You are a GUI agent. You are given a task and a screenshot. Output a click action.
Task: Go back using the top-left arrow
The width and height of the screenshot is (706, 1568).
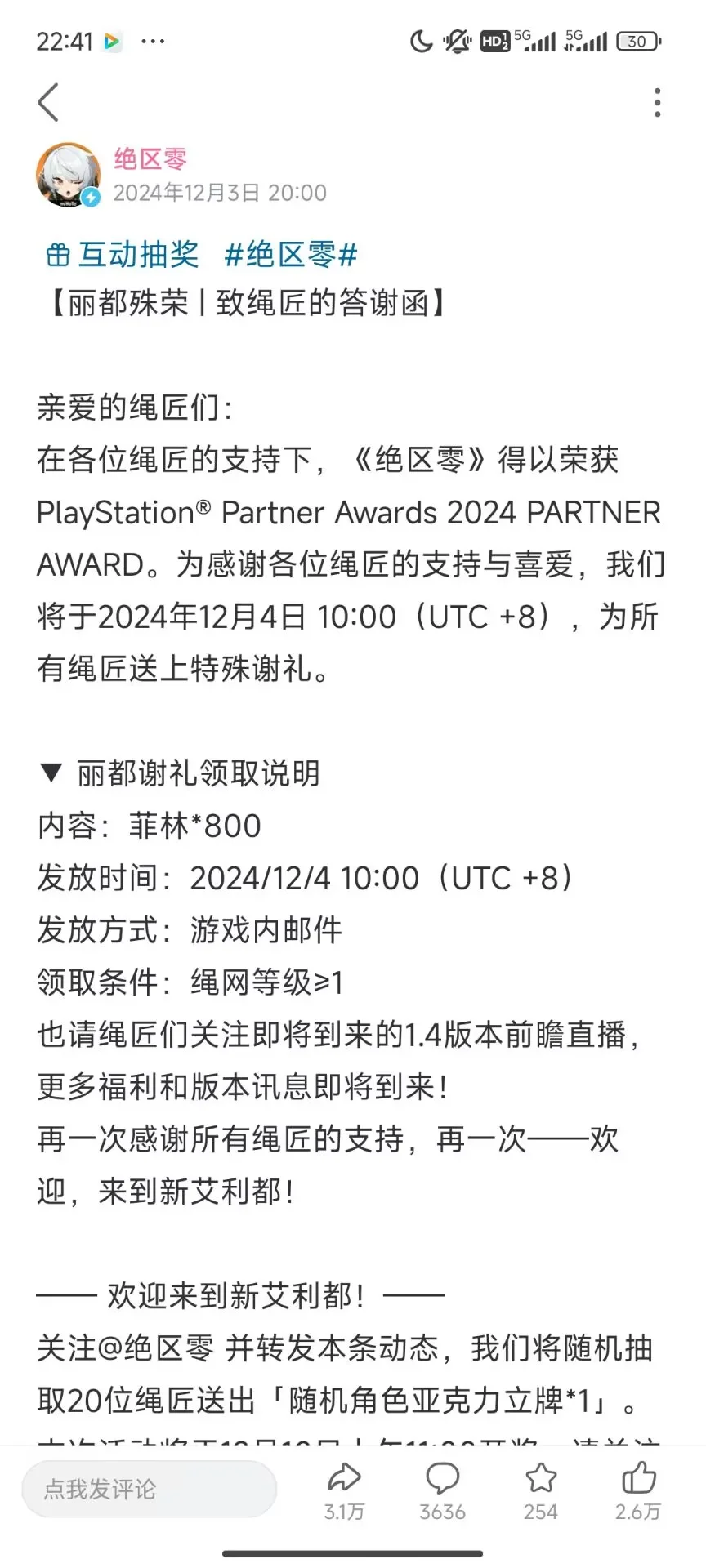click(x=49, y=103)
